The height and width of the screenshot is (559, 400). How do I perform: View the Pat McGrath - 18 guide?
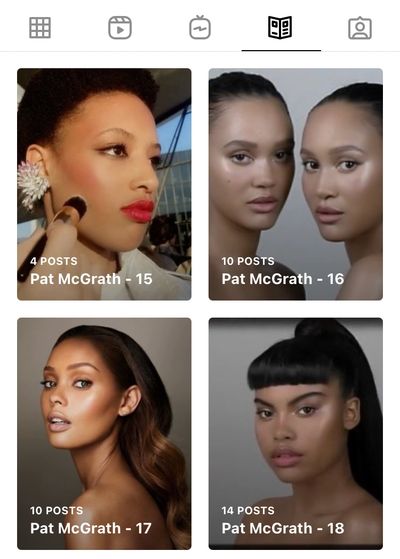click(x=296, y=434)
